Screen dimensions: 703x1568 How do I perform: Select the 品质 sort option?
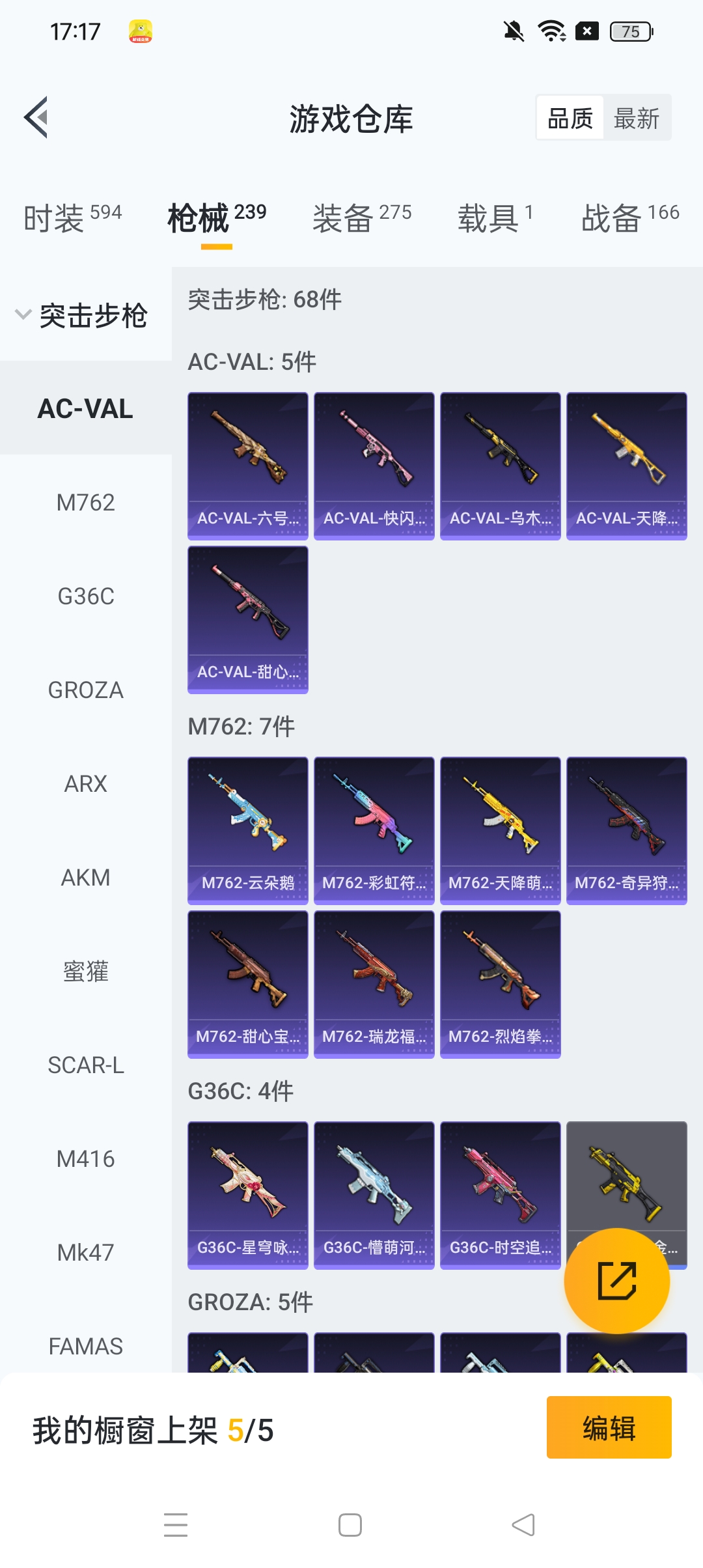click(x=570, y=119)
